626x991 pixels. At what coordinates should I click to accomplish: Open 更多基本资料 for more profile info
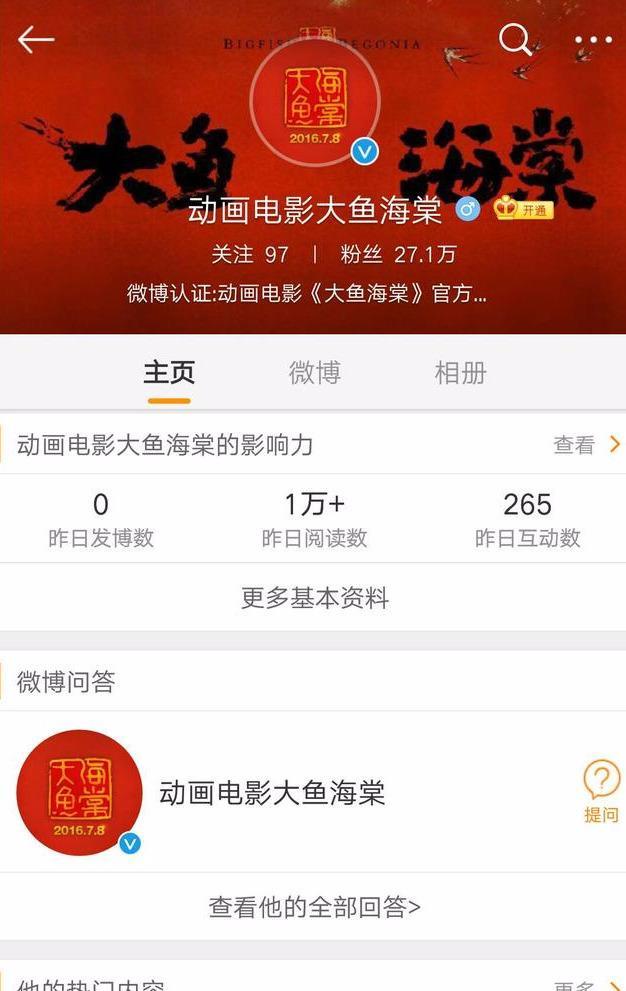point(314,598)
